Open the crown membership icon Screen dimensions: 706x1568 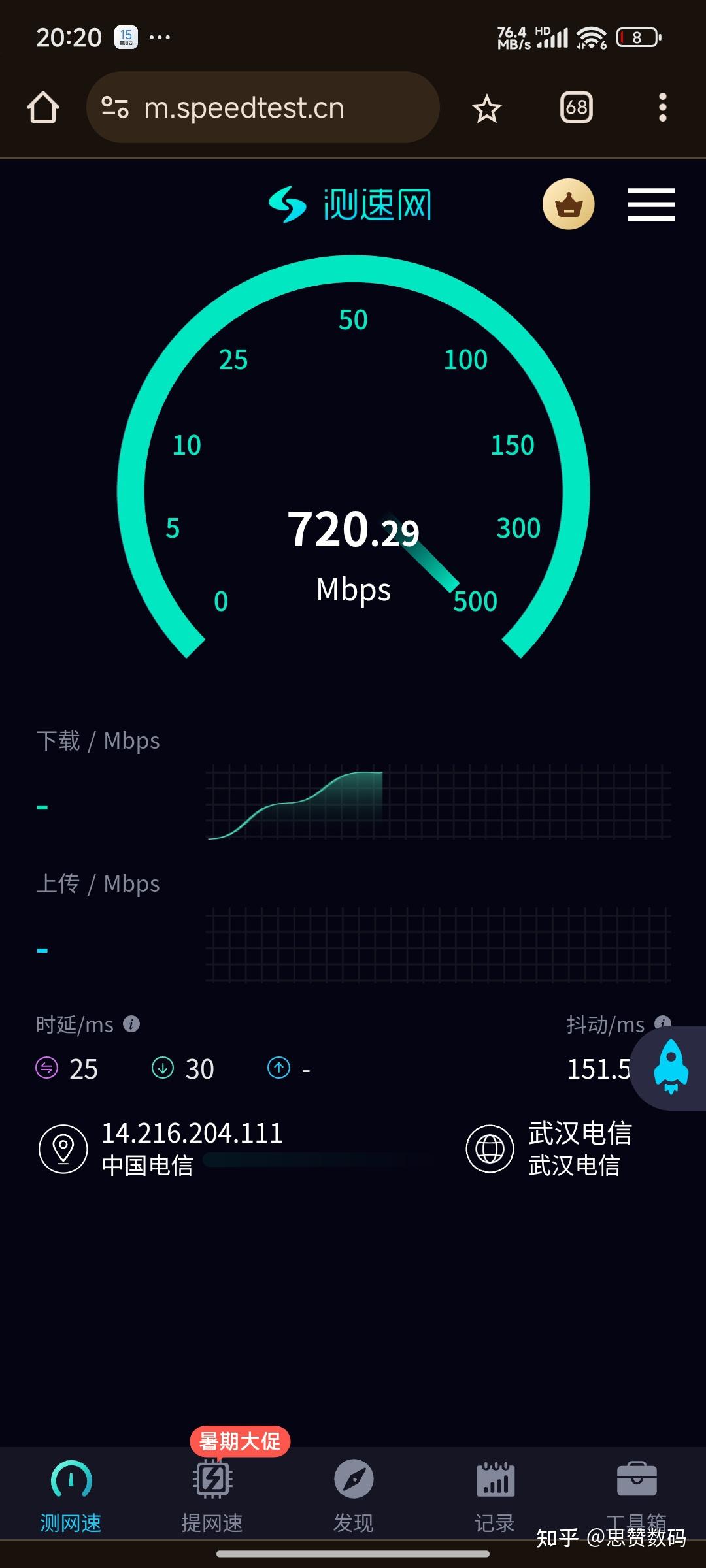coord(568,204)
